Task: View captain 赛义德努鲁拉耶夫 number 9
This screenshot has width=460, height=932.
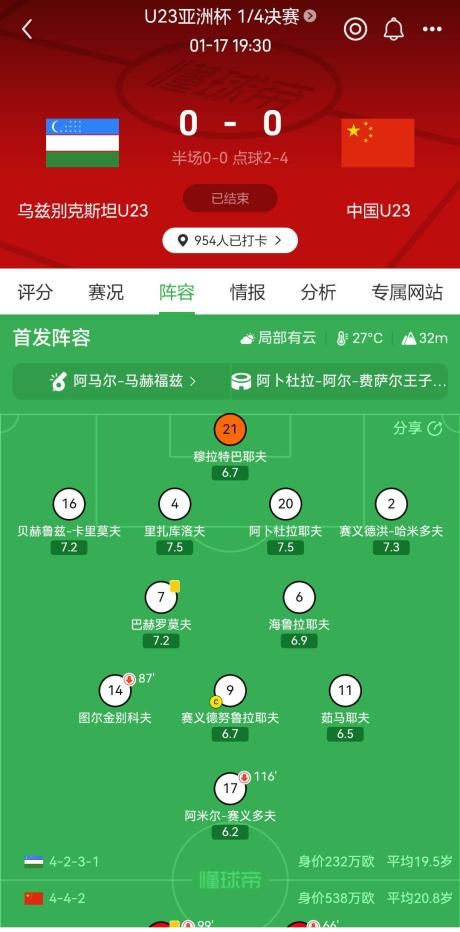Action: coord(230,691)
